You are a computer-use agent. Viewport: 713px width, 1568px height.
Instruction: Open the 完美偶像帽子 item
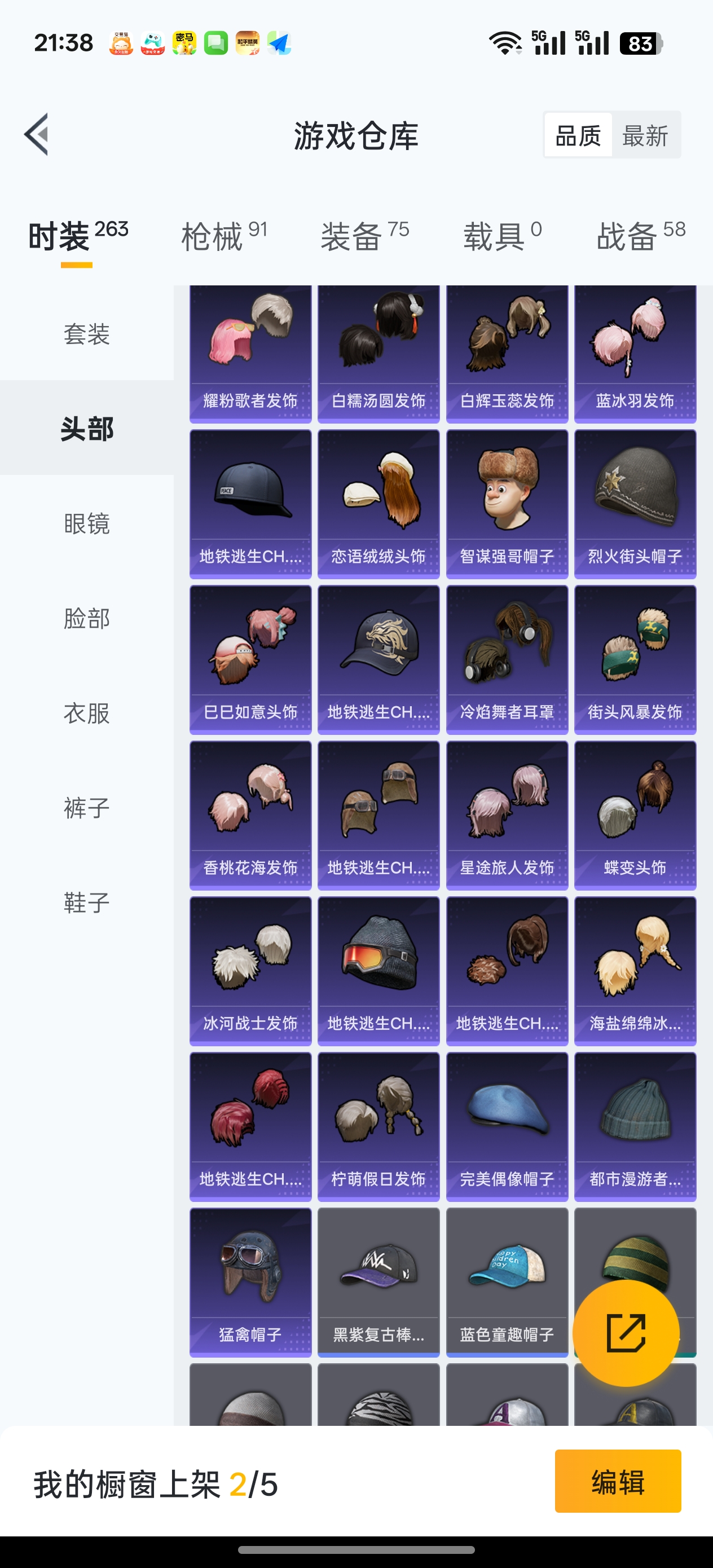507,1127
